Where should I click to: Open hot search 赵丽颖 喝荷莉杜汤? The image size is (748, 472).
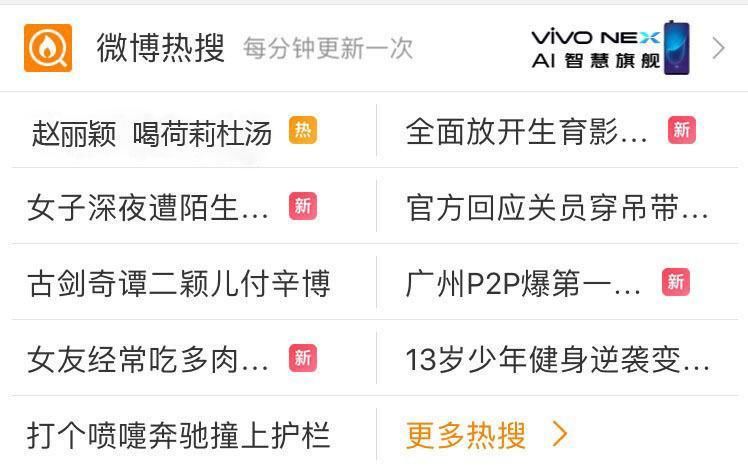(x=152, y=133)
